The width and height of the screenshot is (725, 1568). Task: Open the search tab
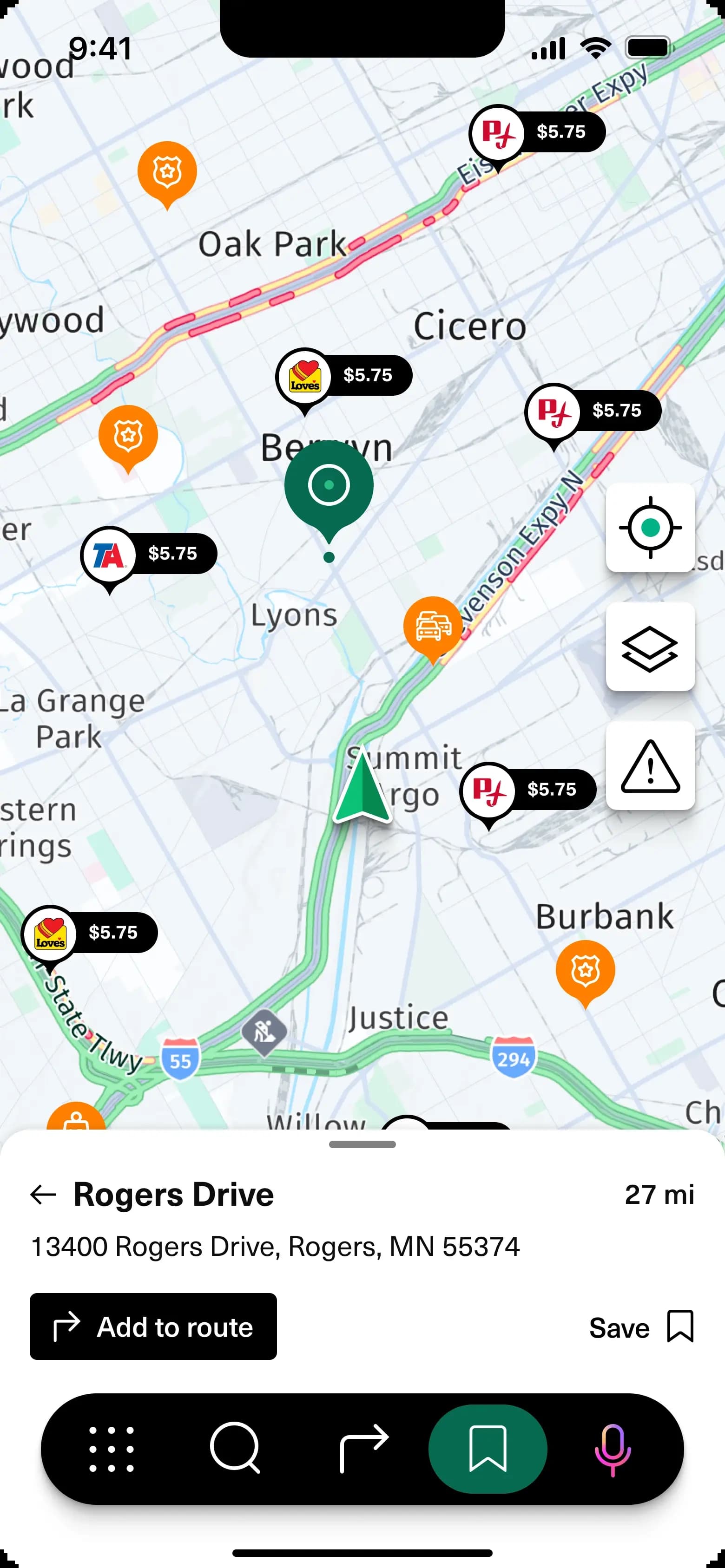(x=235, y=1449)
